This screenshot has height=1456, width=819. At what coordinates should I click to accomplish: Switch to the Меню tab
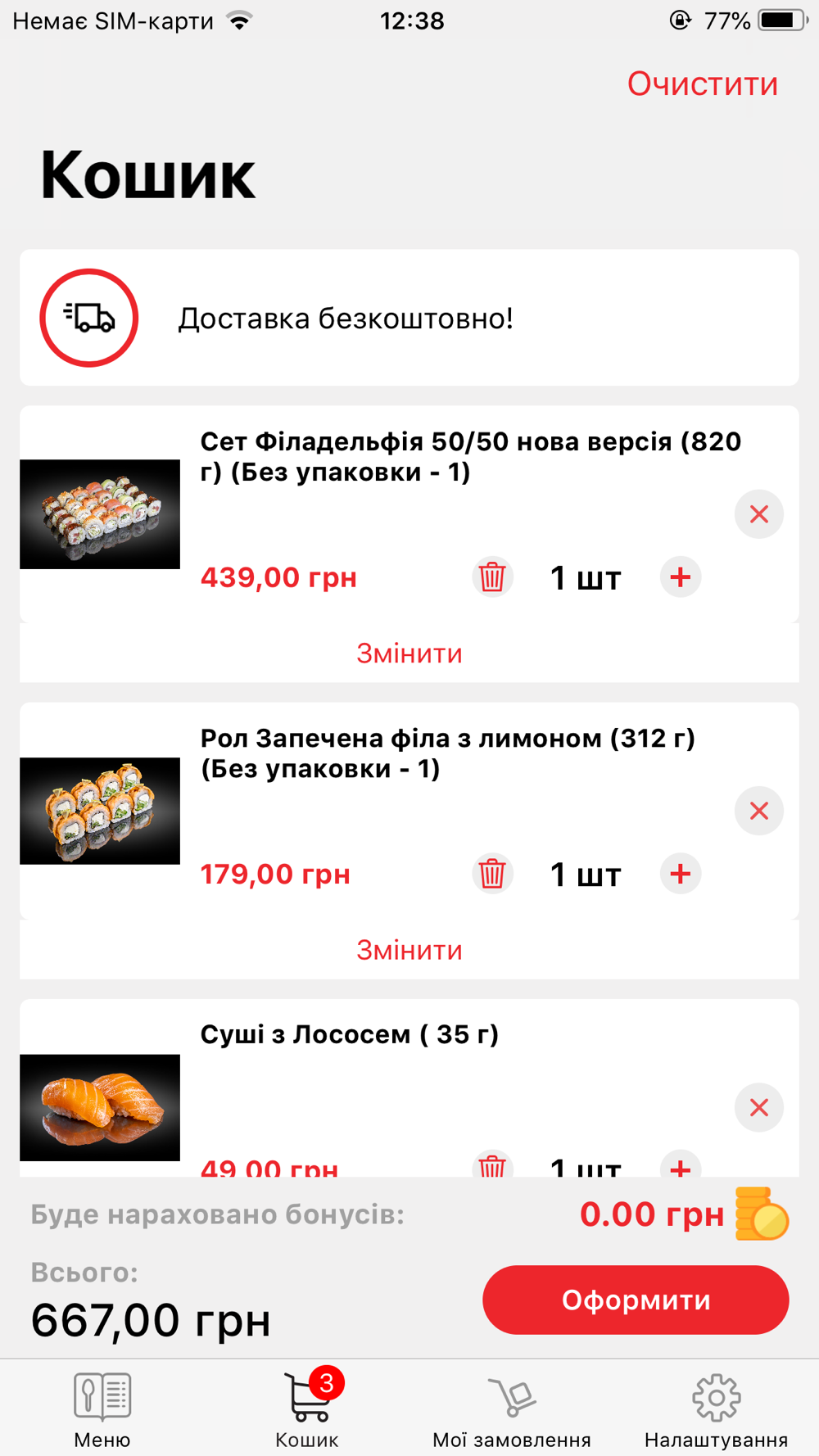click(x=102, y=1409)
